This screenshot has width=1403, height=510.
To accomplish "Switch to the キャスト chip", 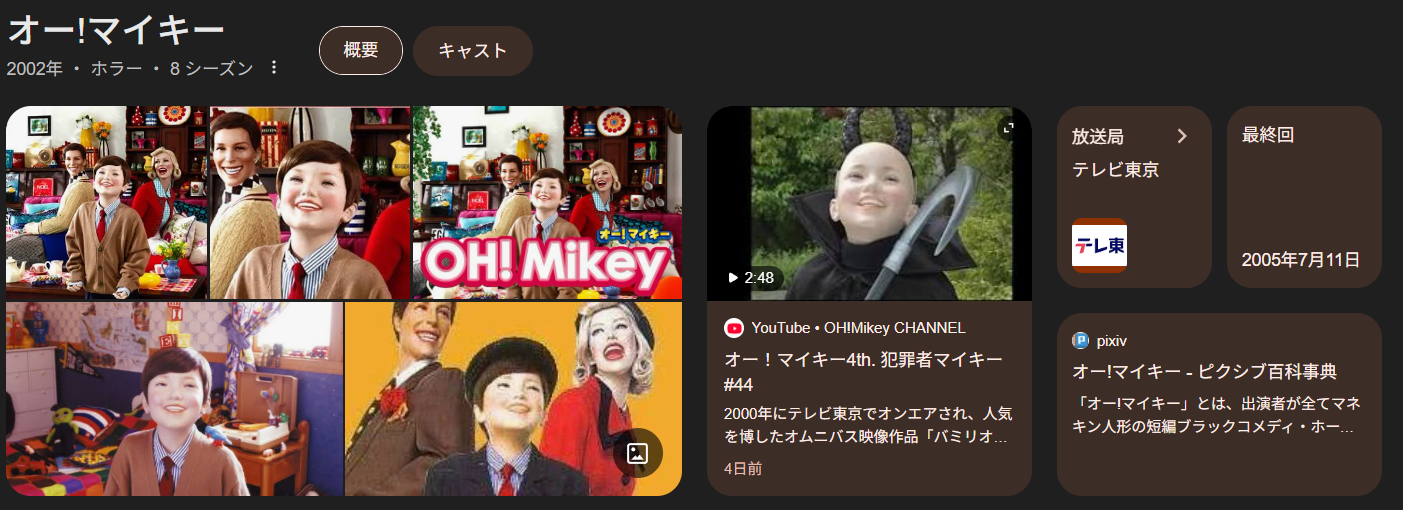I will coord(472,51).
